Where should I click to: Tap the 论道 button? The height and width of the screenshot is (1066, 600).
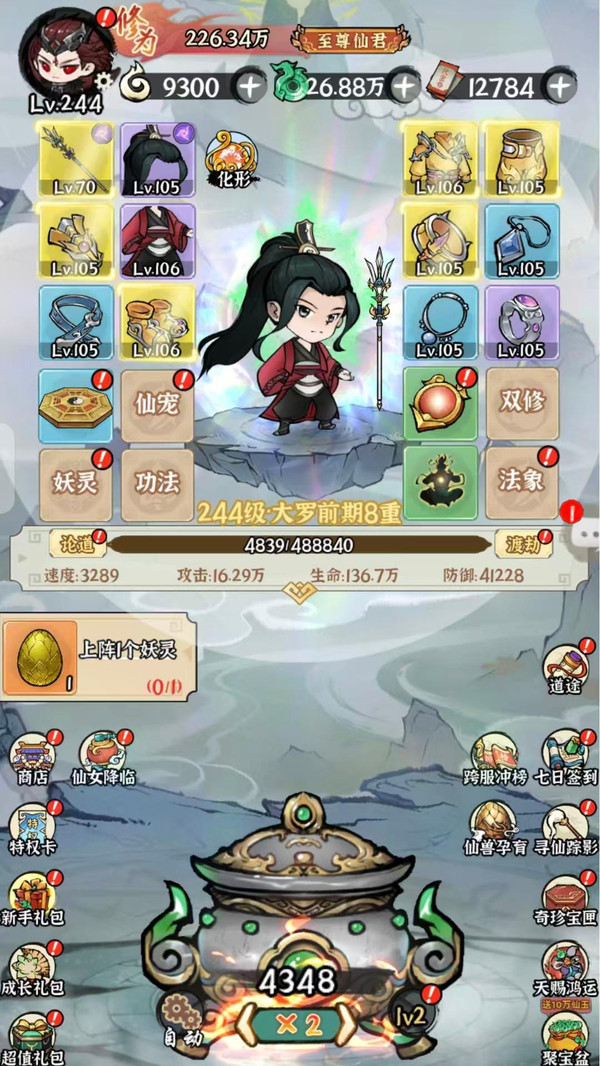(76, 545)
